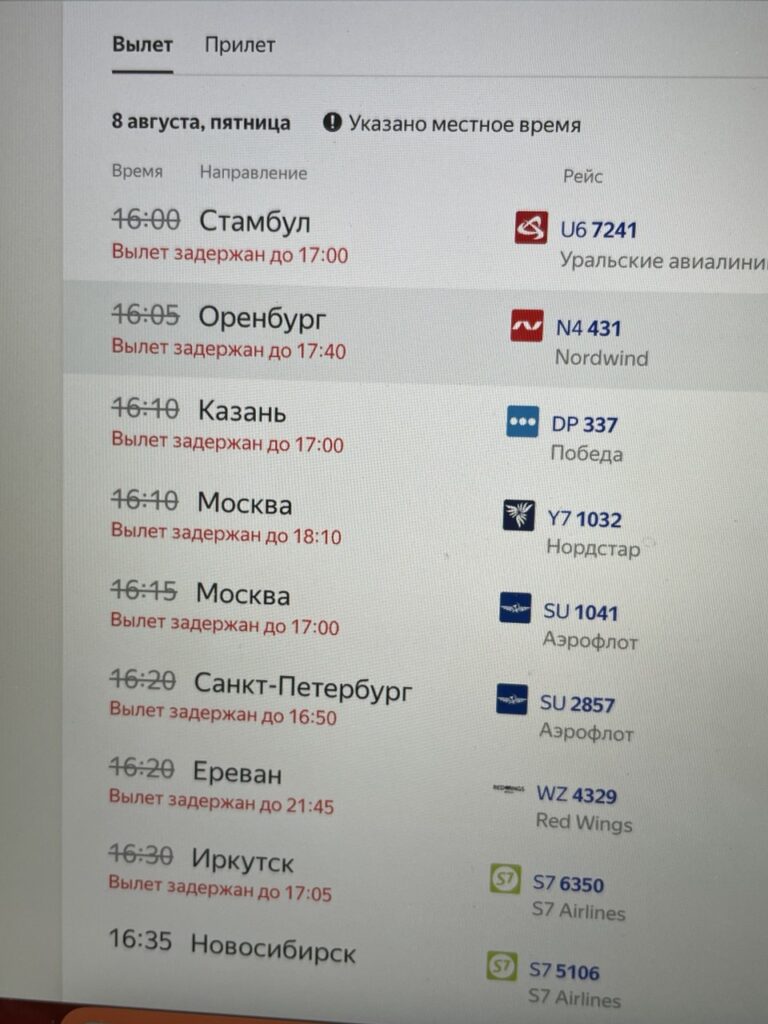Open Аэрофлот flight SU 1041 to Москва
The width and height of the screenshot is (768, 1024).
tap(580, 612)
